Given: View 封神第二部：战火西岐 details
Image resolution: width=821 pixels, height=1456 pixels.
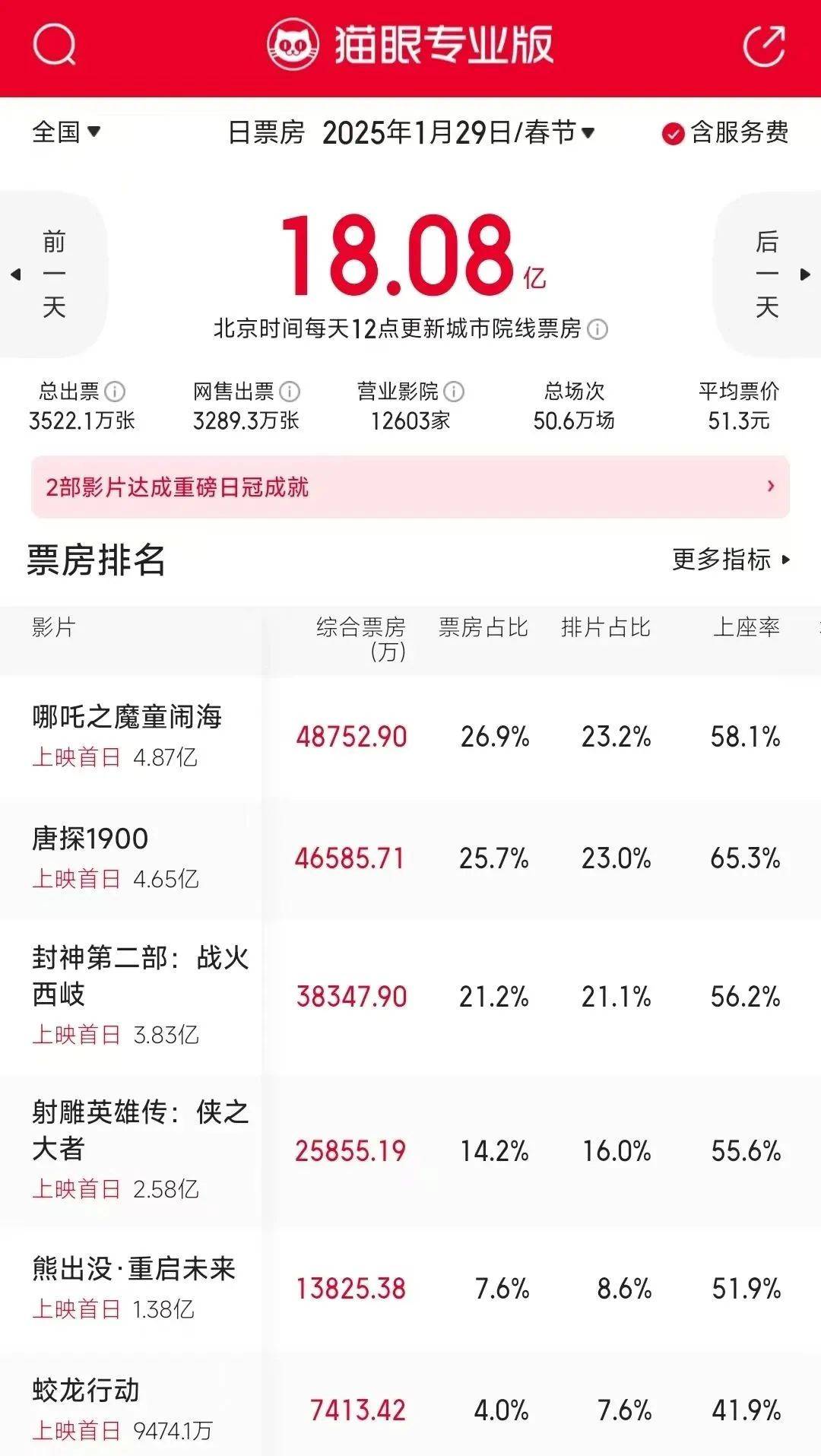Looking at the screenshot, I should (410, 997).
